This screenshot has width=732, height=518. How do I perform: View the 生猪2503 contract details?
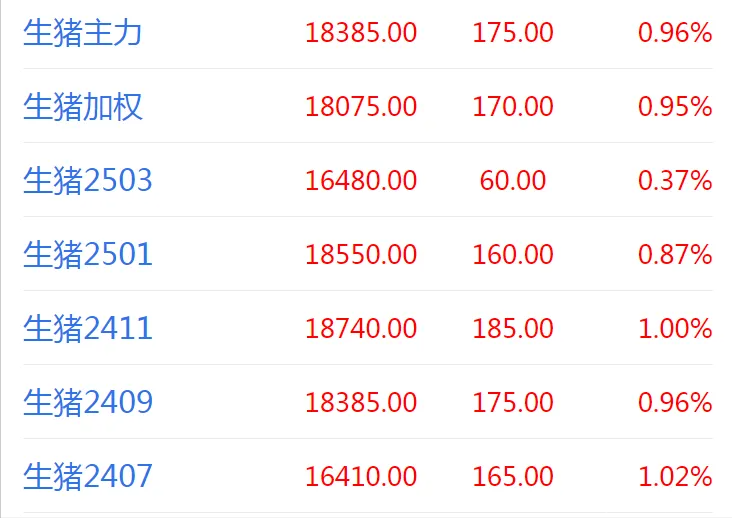pyautogui.click(x=88, y=180)
